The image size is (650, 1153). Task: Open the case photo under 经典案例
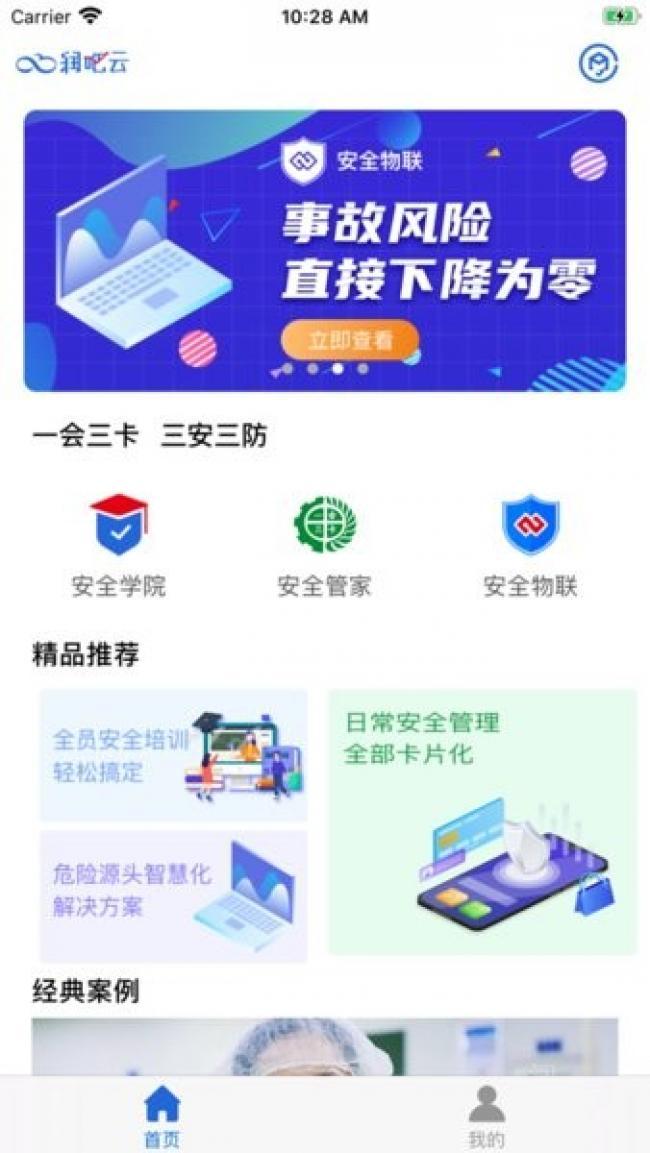[325, 1046]
